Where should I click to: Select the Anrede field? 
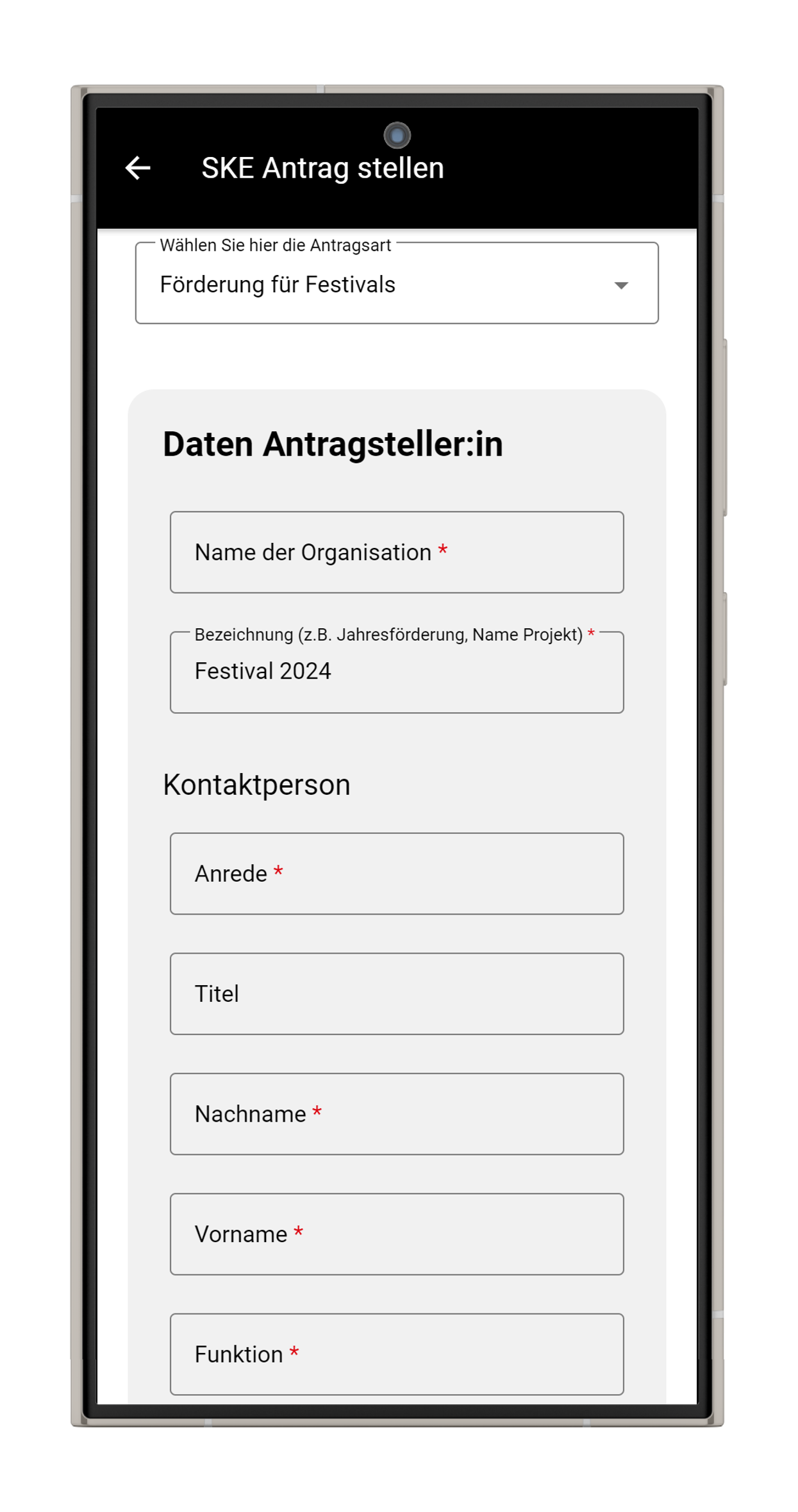(x=396, y=874)
